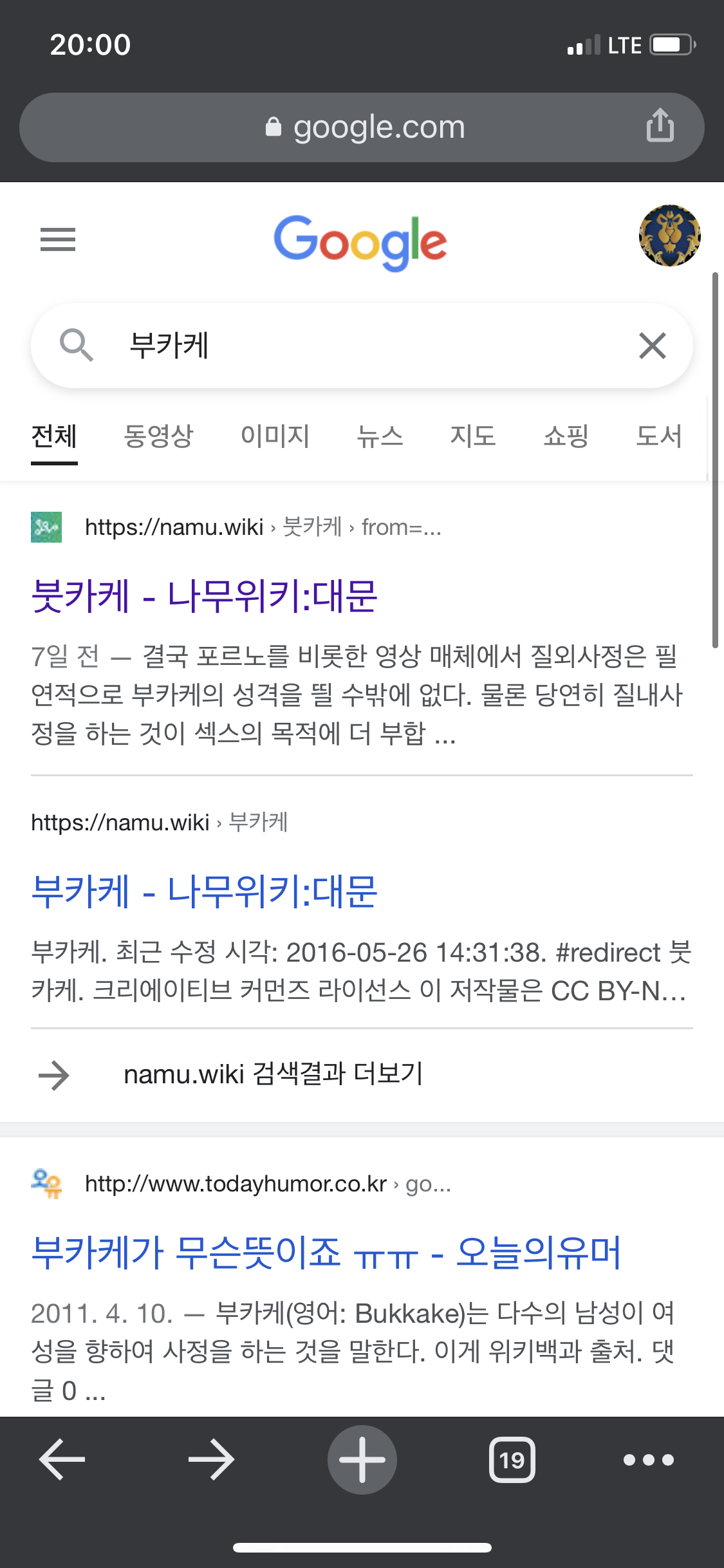Open the Google hamburger menu

58,239
